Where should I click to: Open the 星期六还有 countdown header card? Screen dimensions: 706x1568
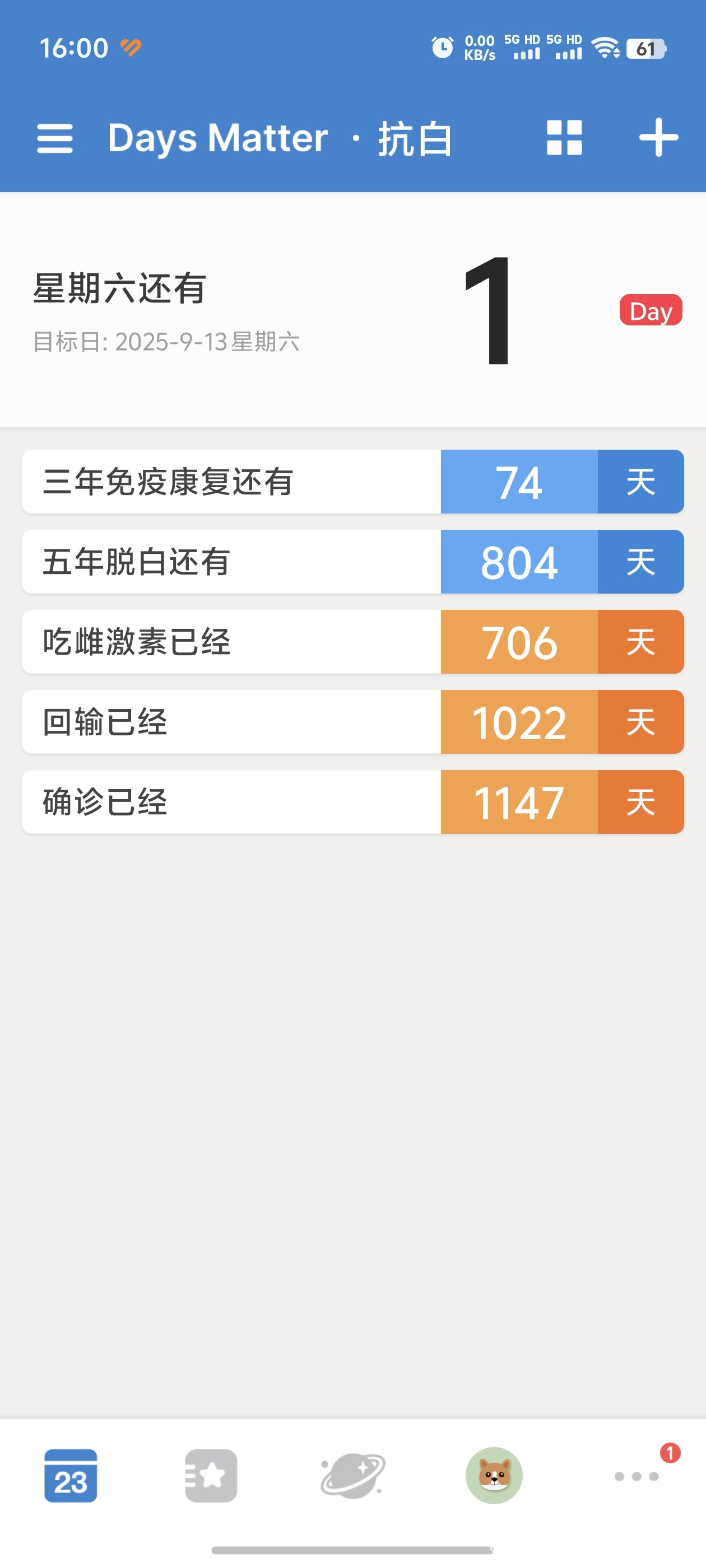(352, 310)
